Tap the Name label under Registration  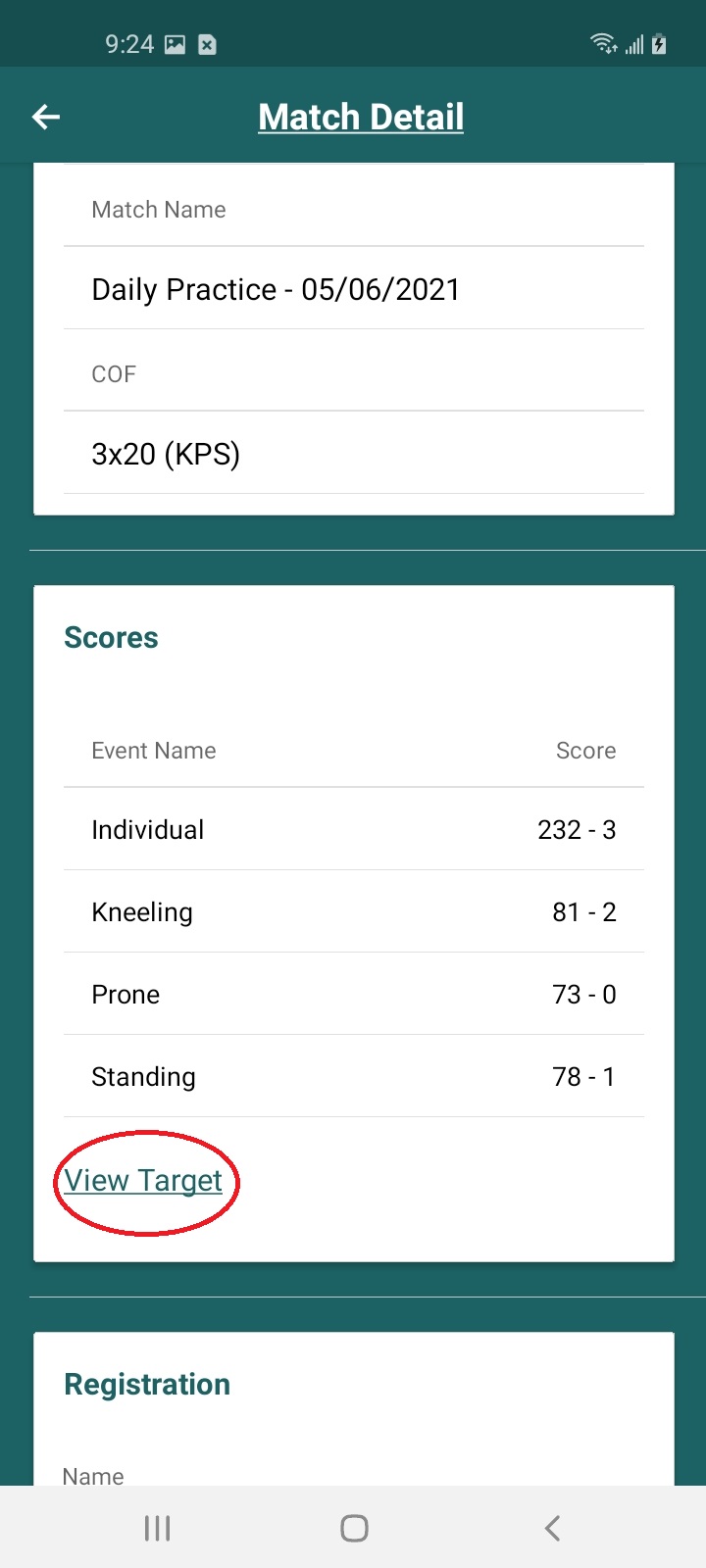[x=93, y=1476]
